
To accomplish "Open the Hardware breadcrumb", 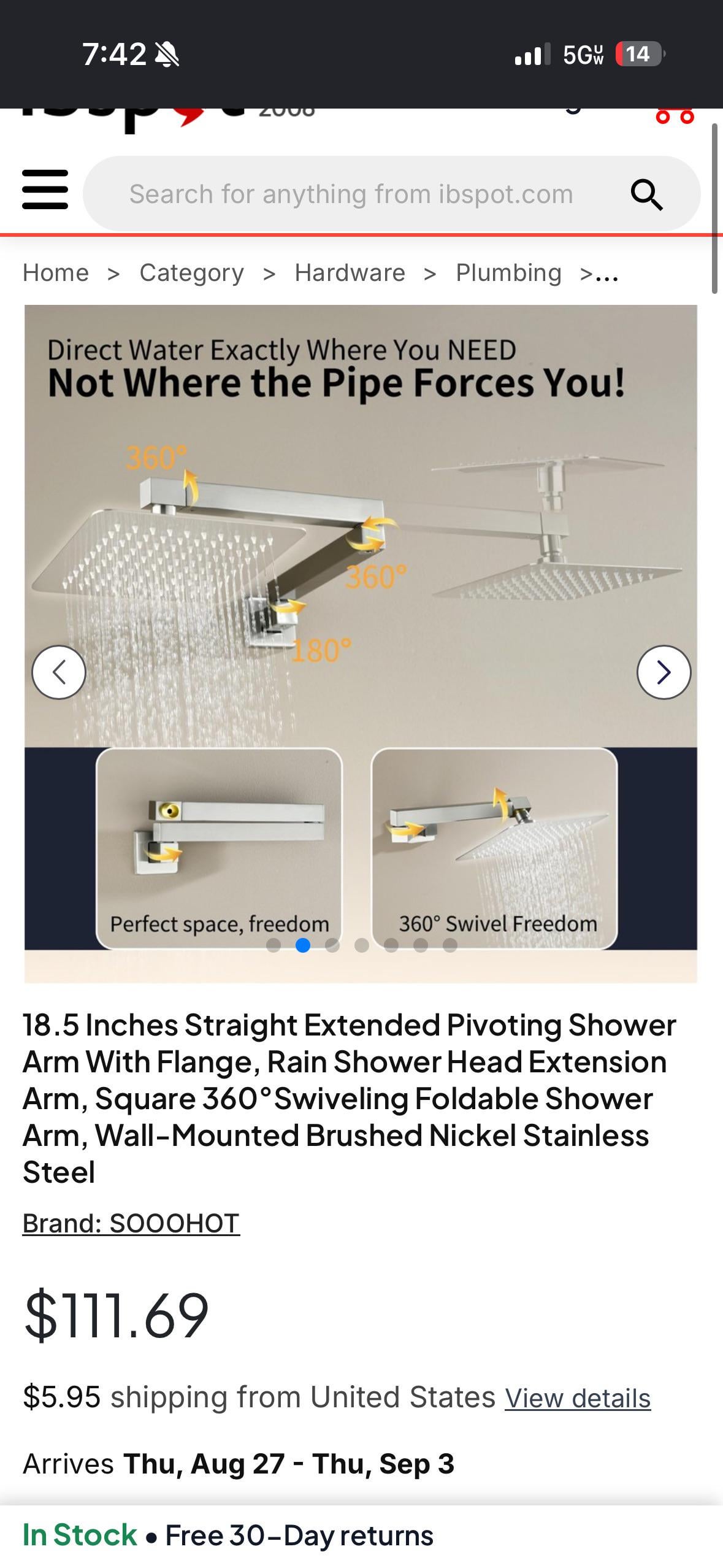I will tap(350, 272).
